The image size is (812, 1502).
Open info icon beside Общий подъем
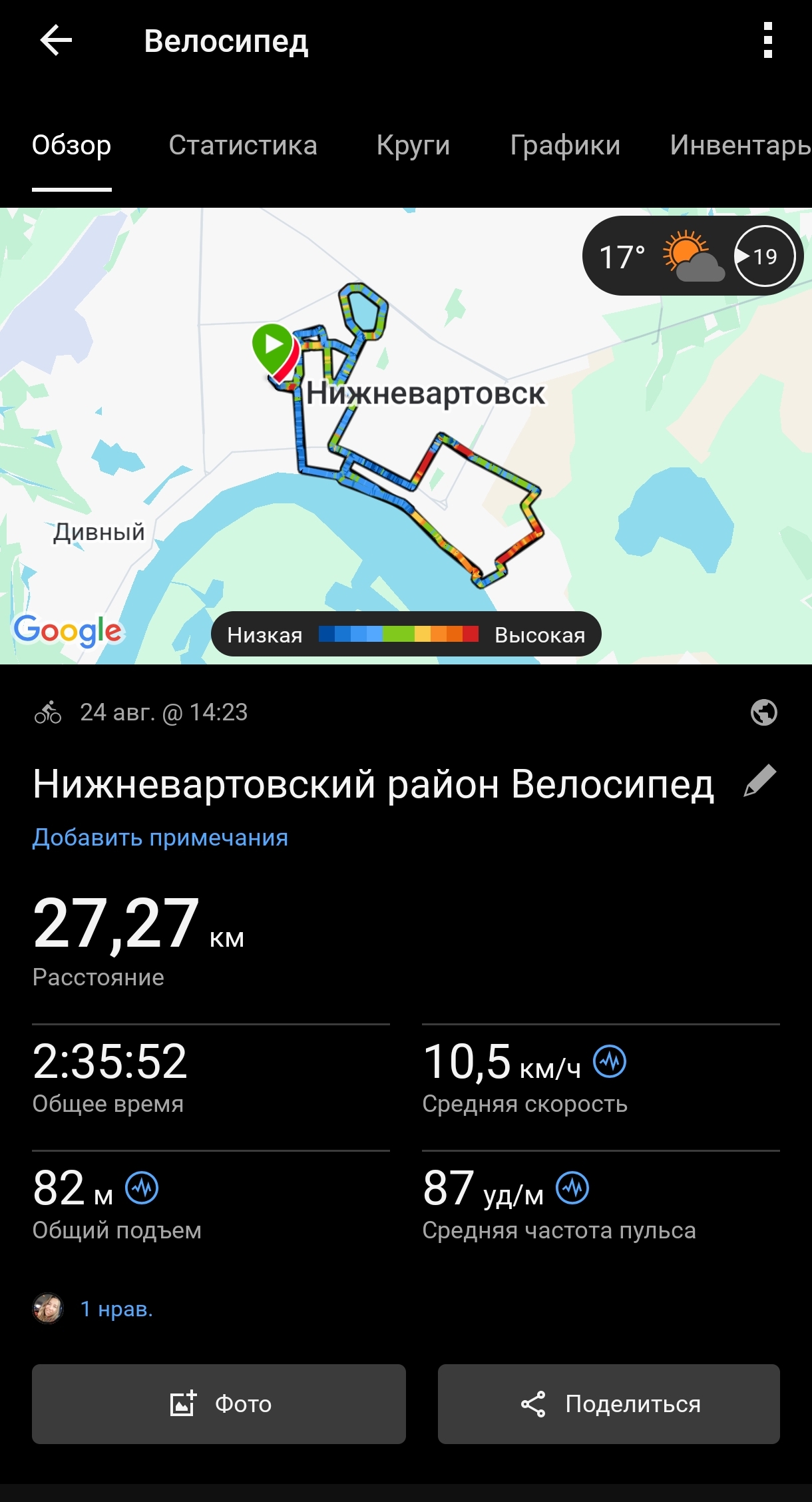[142, 1188]
